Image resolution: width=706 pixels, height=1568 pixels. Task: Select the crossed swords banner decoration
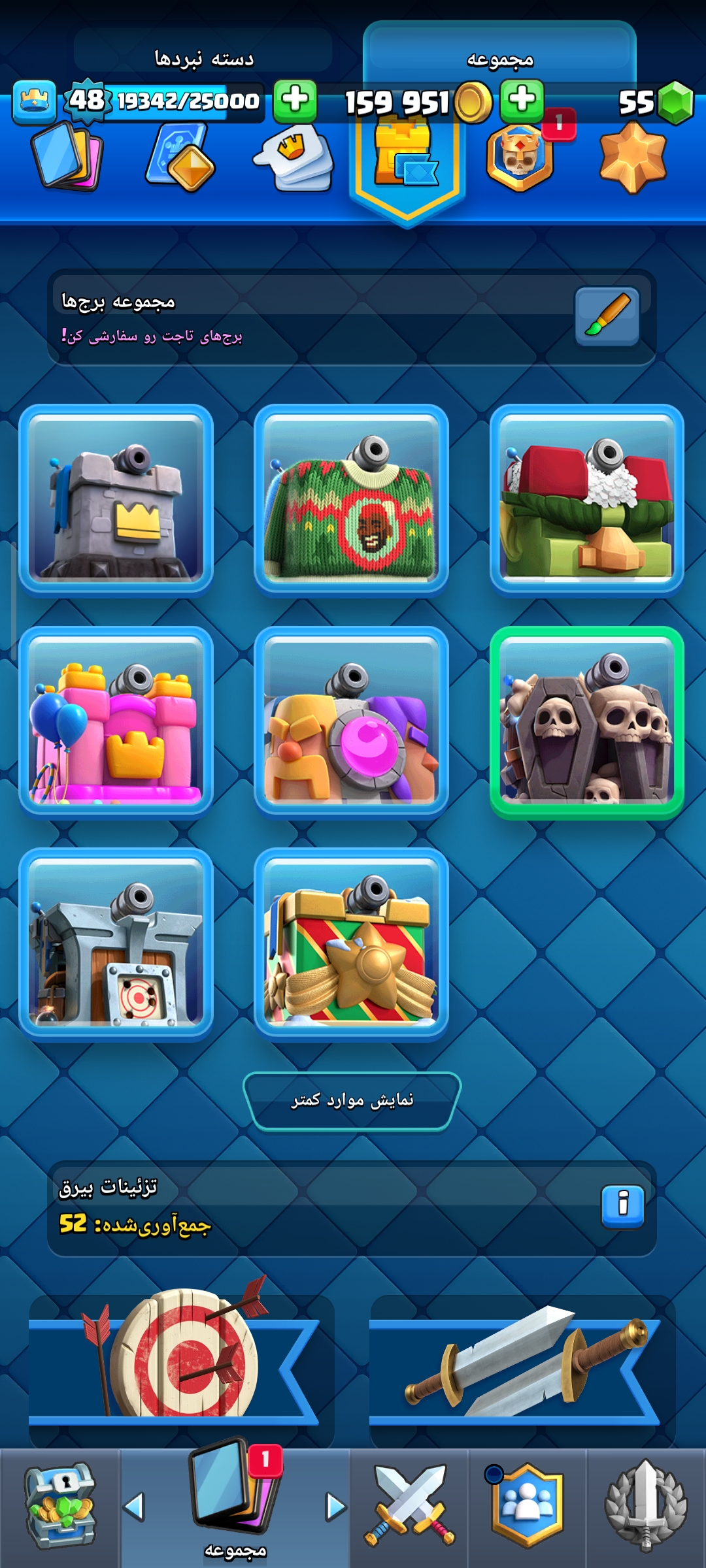coord(523,1369)
